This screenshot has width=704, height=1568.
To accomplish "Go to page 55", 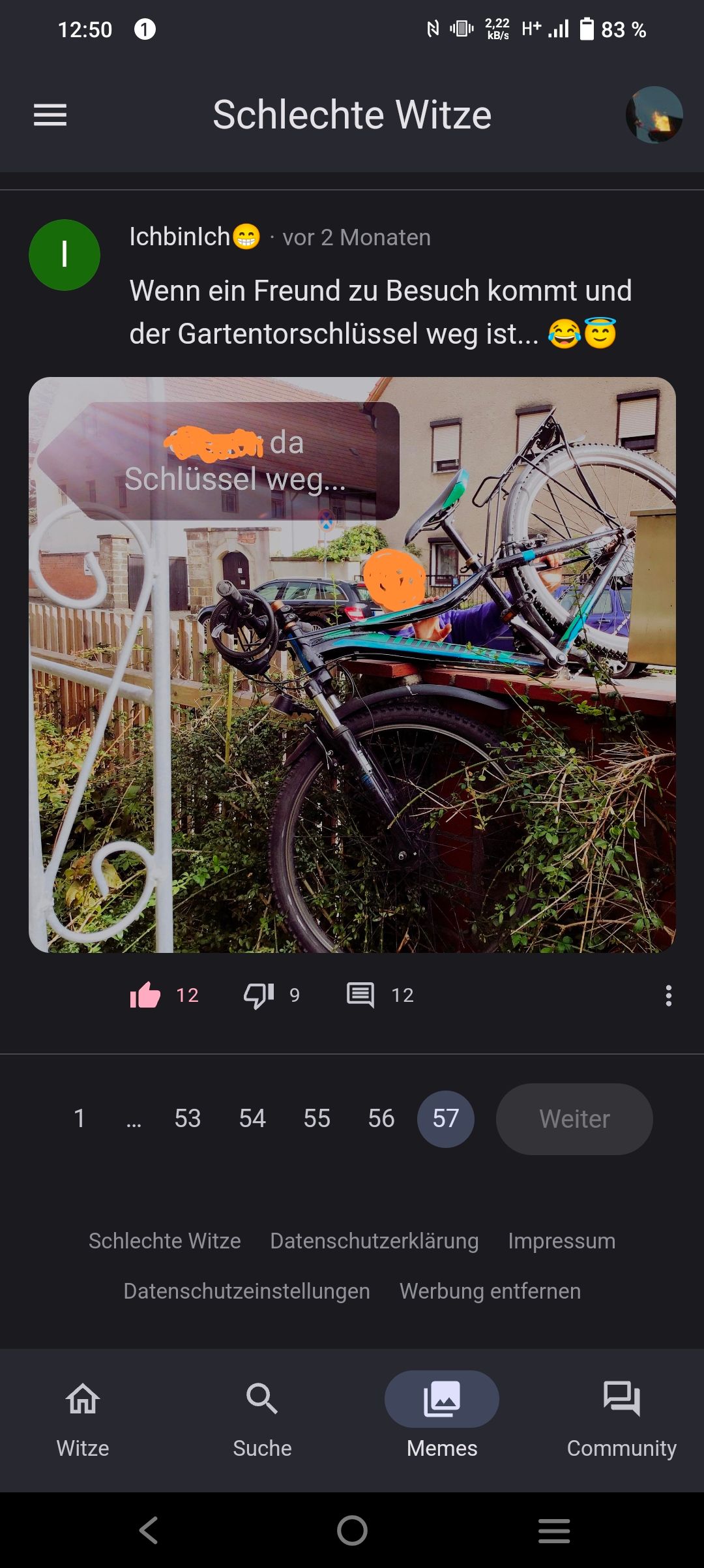I will tap(317, 1119).
